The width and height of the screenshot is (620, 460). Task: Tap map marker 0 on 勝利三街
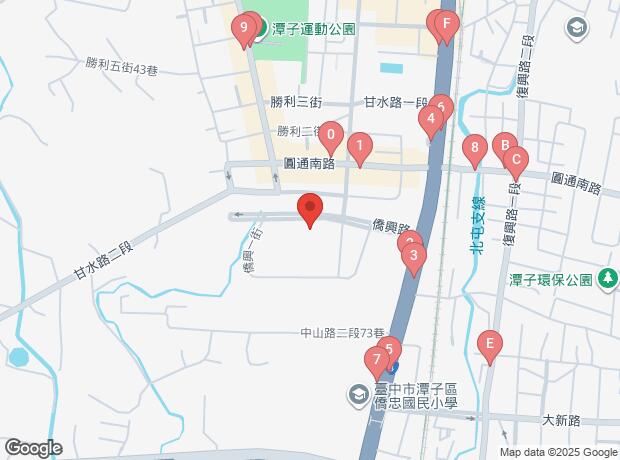tap(331, 137)
